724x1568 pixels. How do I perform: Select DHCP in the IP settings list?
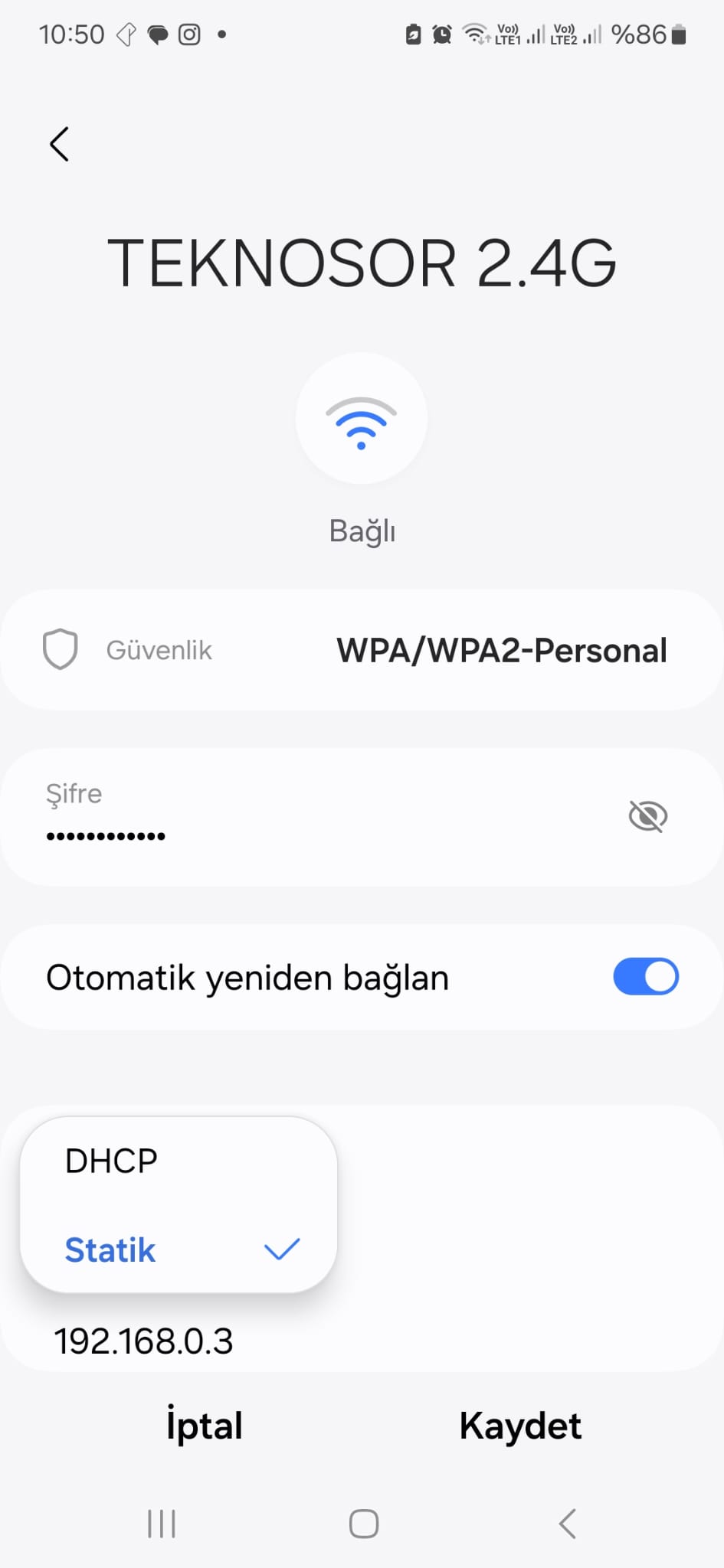point(110,1160)
